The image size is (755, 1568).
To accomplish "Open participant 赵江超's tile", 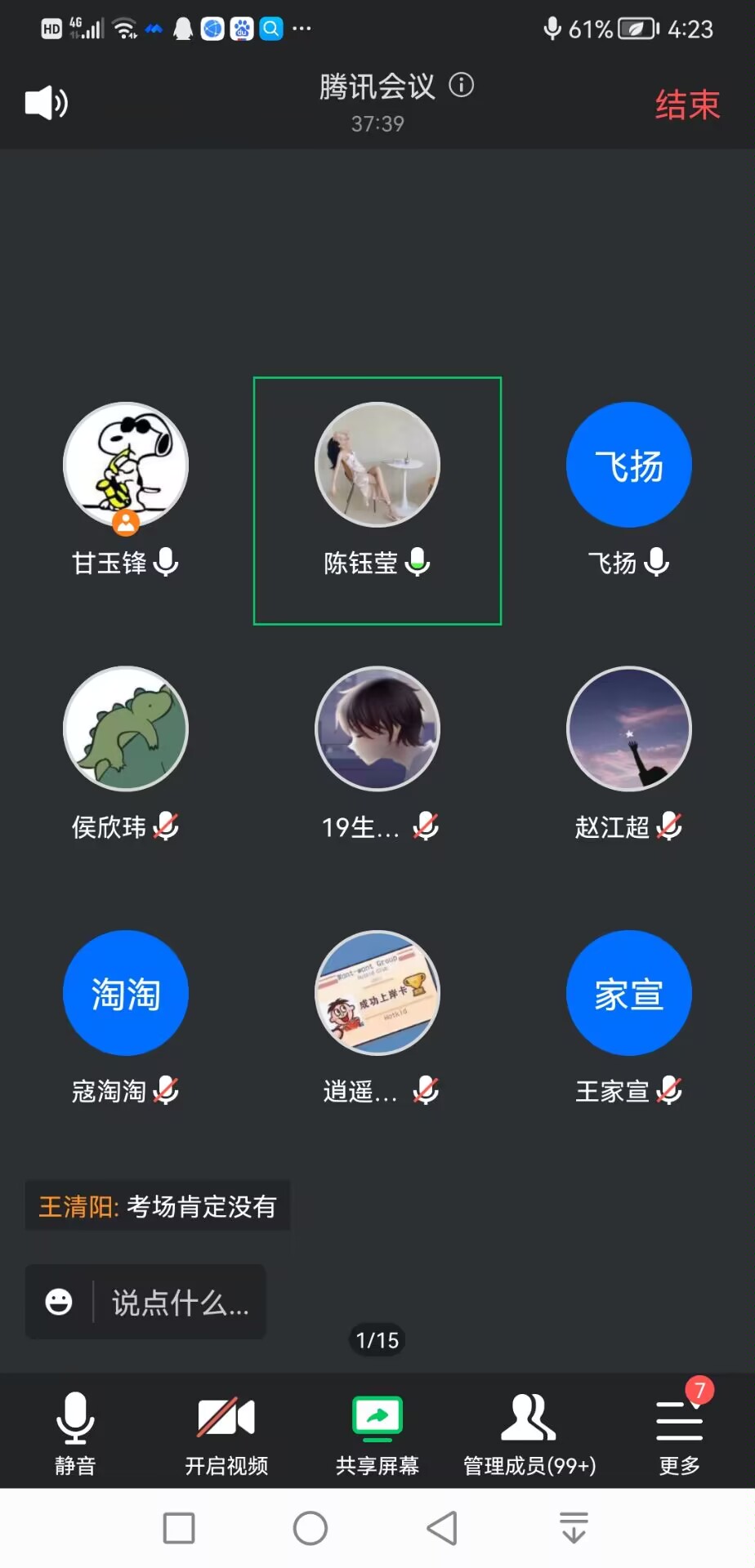I will pos(628,728).
